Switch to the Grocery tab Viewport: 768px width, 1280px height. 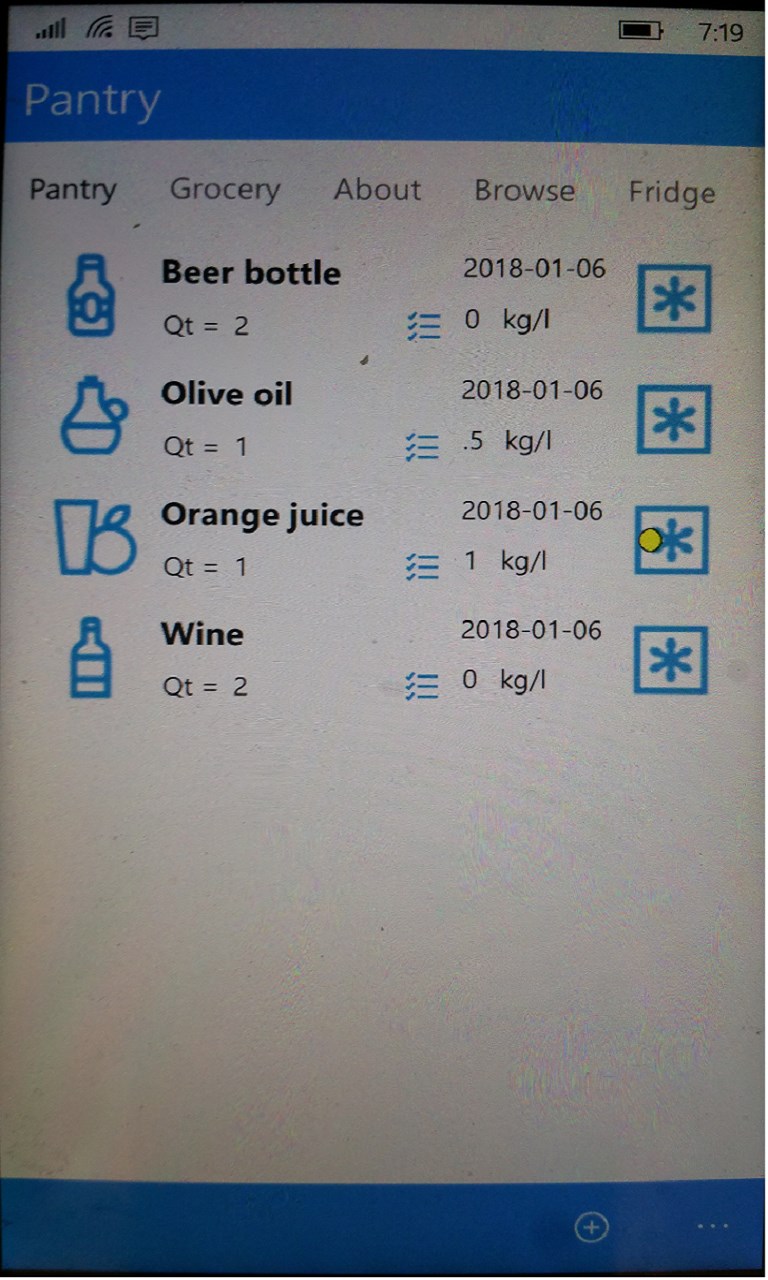coord(225,189)
